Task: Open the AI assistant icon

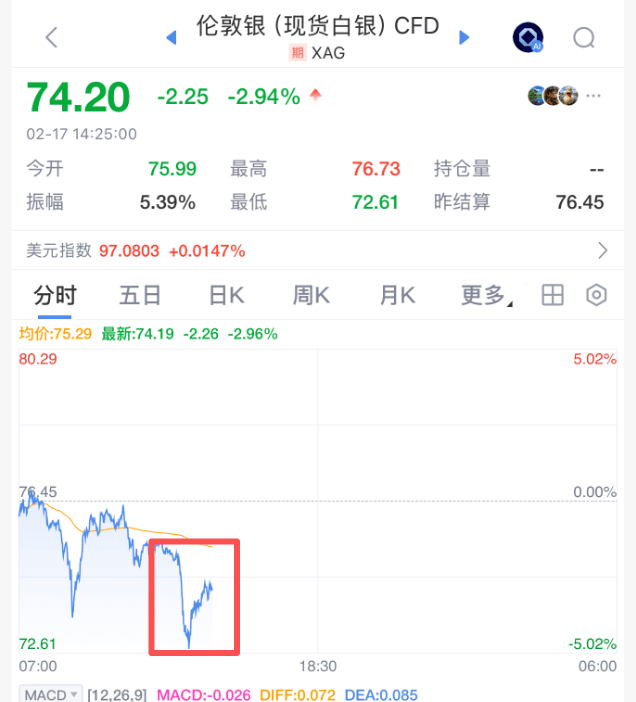Action: point(527,38)
